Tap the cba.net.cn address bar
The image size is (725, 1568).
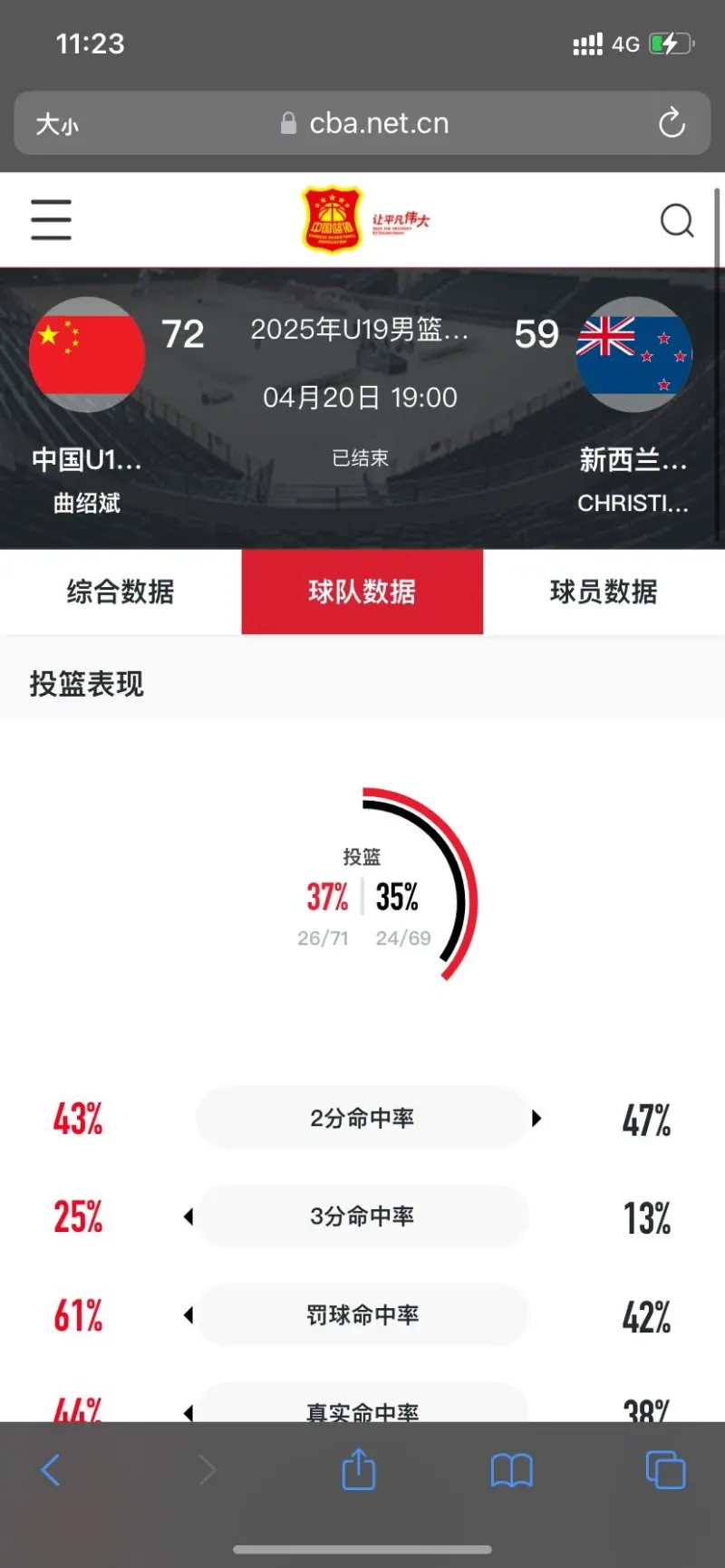[364, 123]
